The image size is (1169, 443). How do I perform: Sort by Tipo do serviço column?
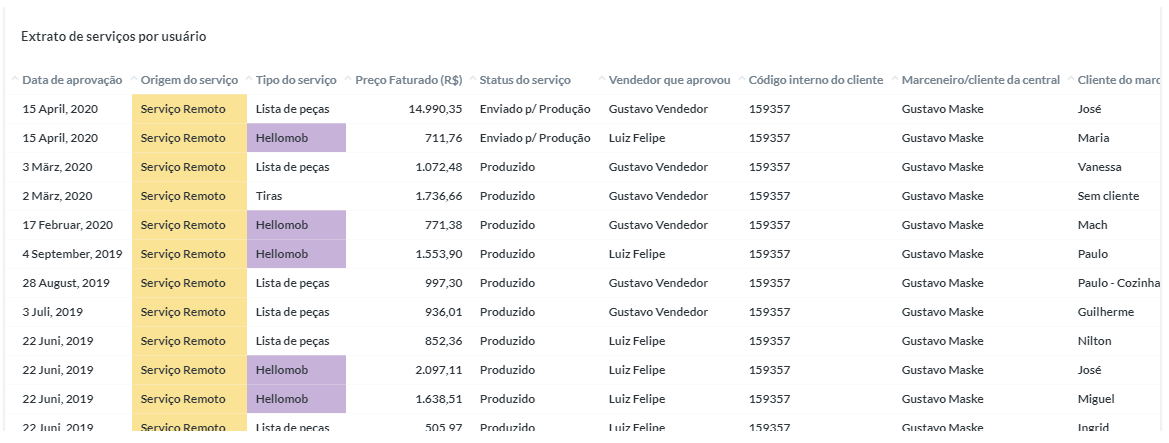[296, 80]
